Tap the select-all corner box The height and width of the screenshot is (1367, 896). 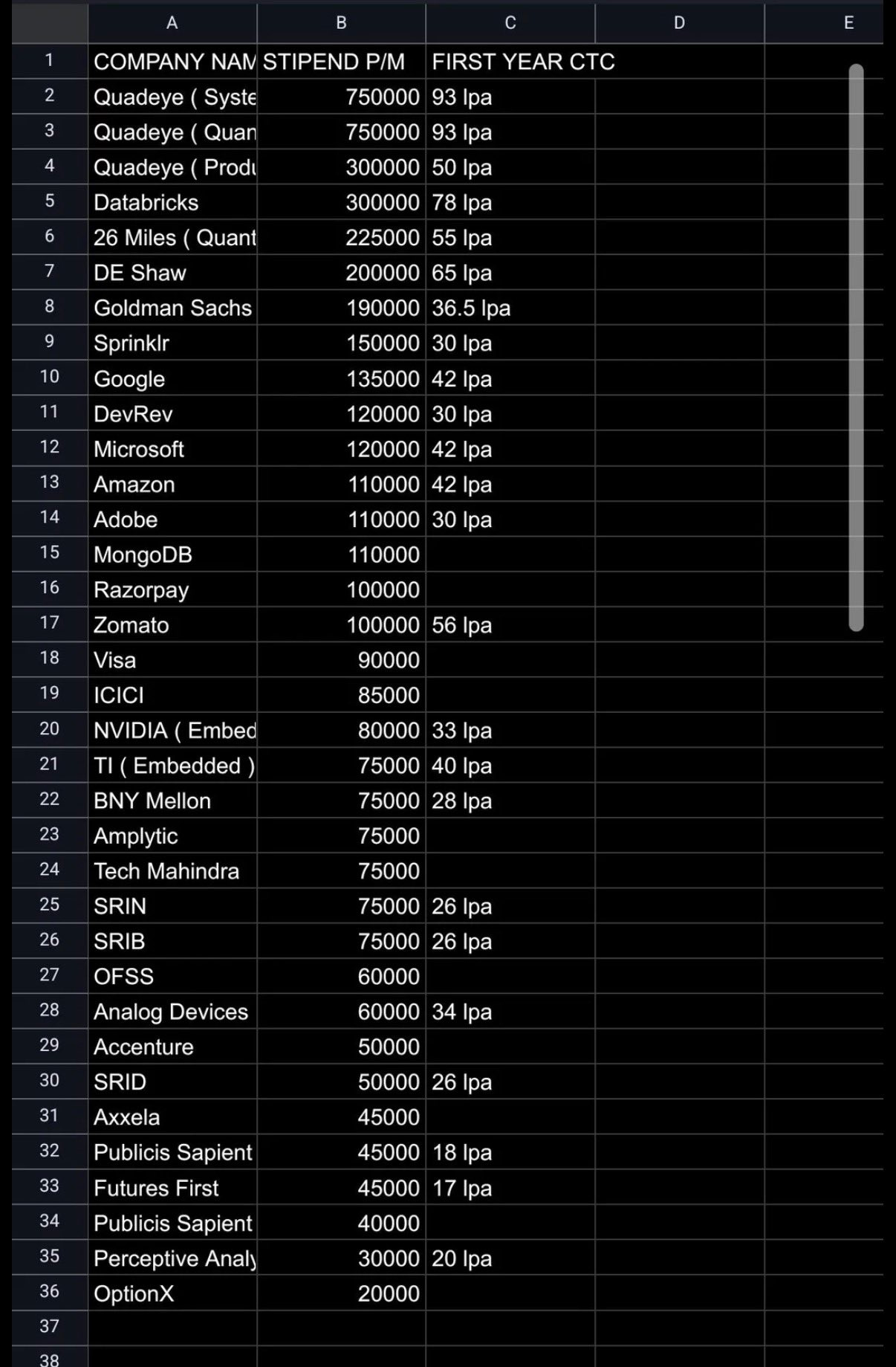pos(49,23)
